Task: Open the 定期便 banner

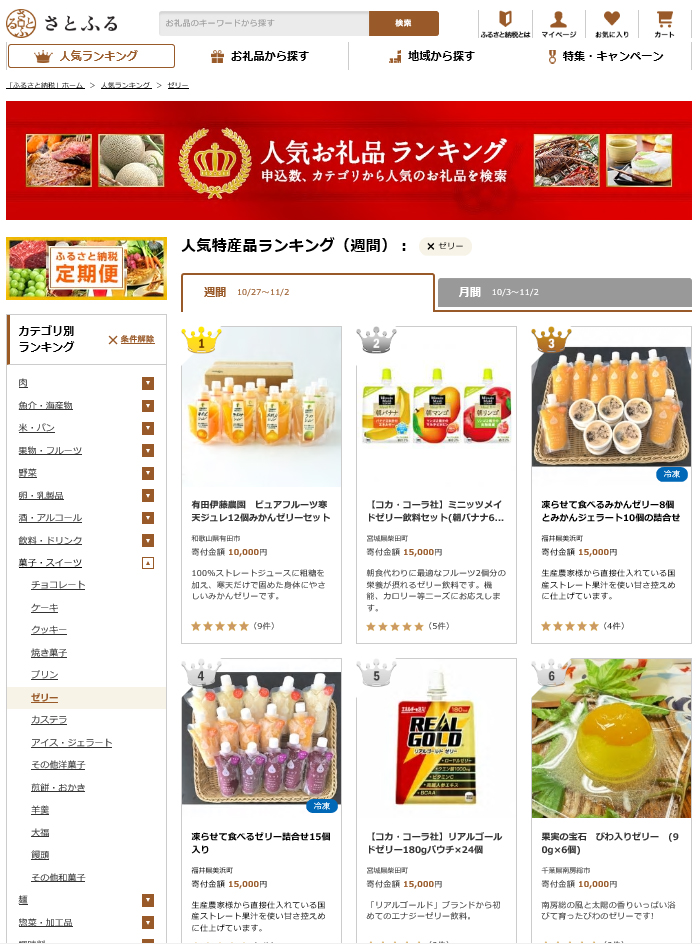Action: pyautogui.click(x=86, y=268)
